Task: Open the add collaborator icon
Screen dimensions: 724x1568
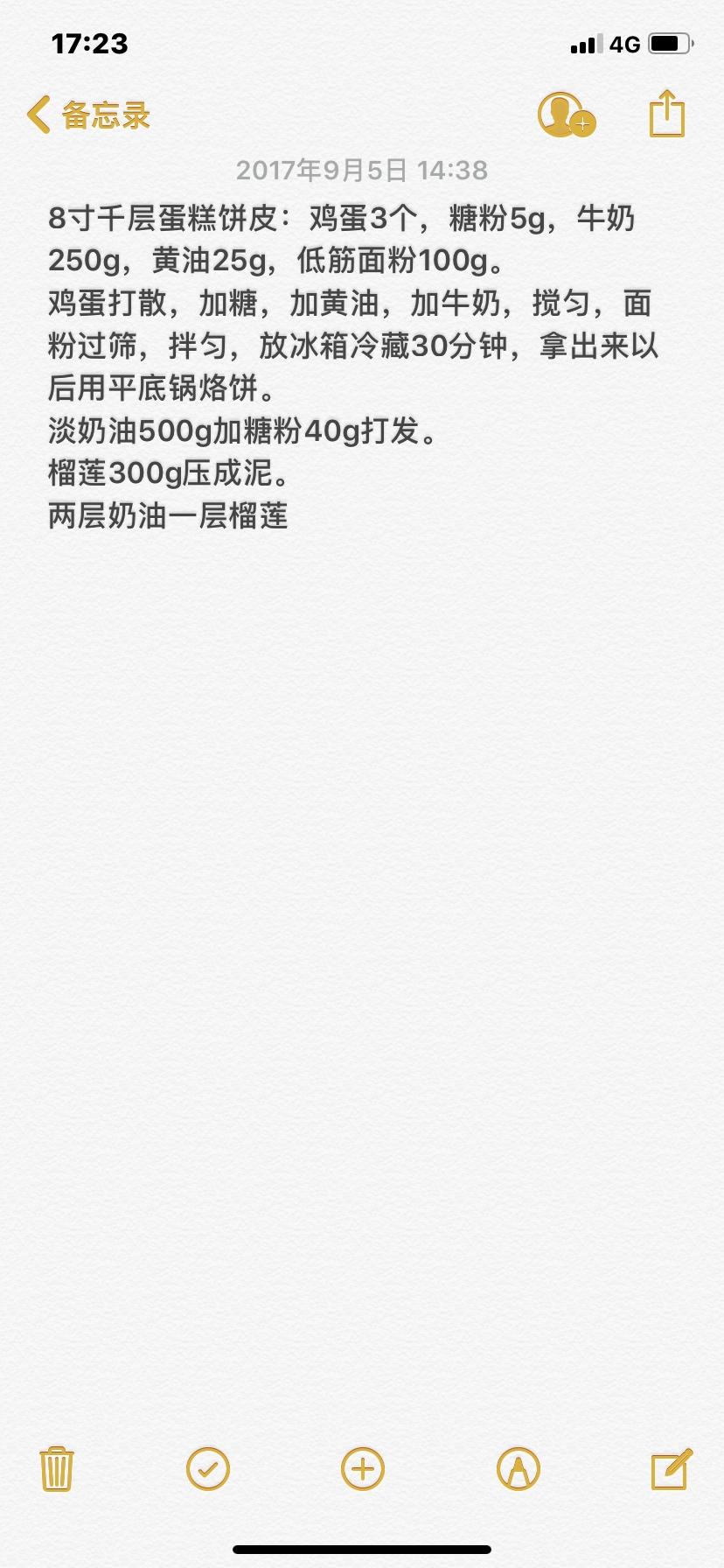Action: [x=566, y=114]
